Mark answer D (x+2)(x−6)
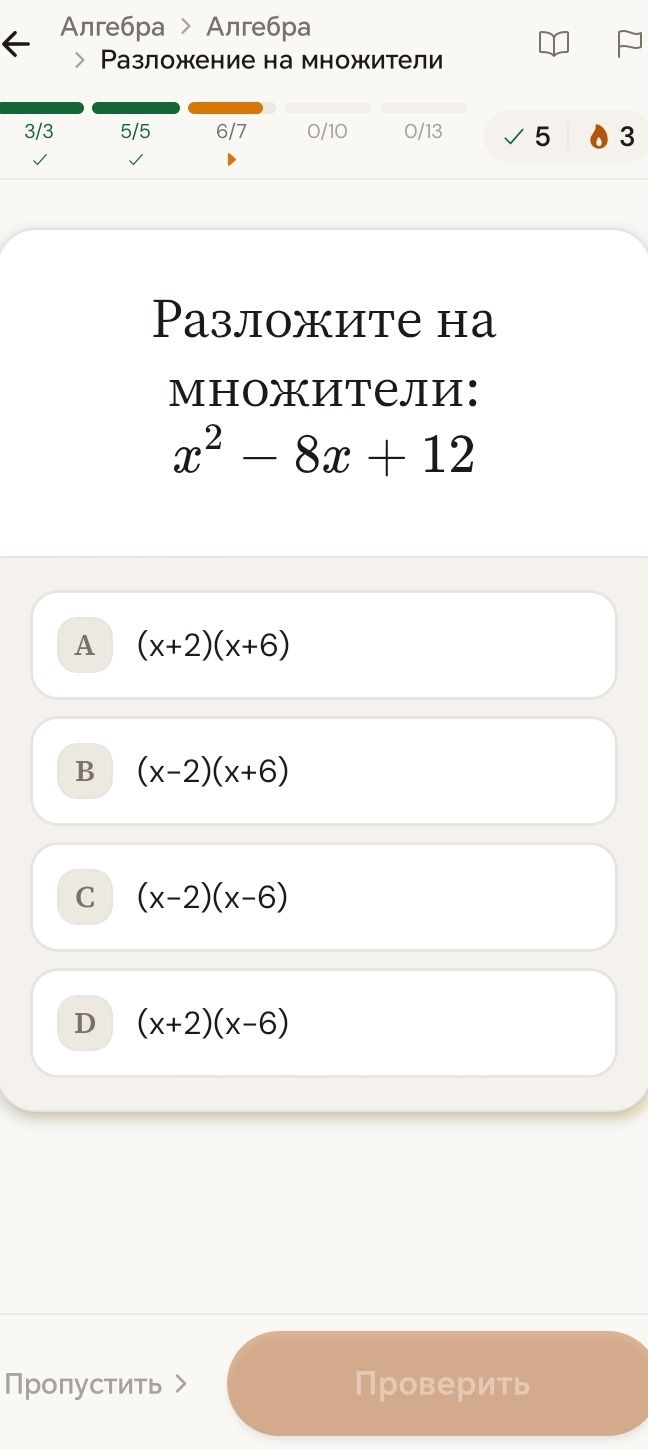The height and width of the screenshot is (1449, 648). point(324,1023)
